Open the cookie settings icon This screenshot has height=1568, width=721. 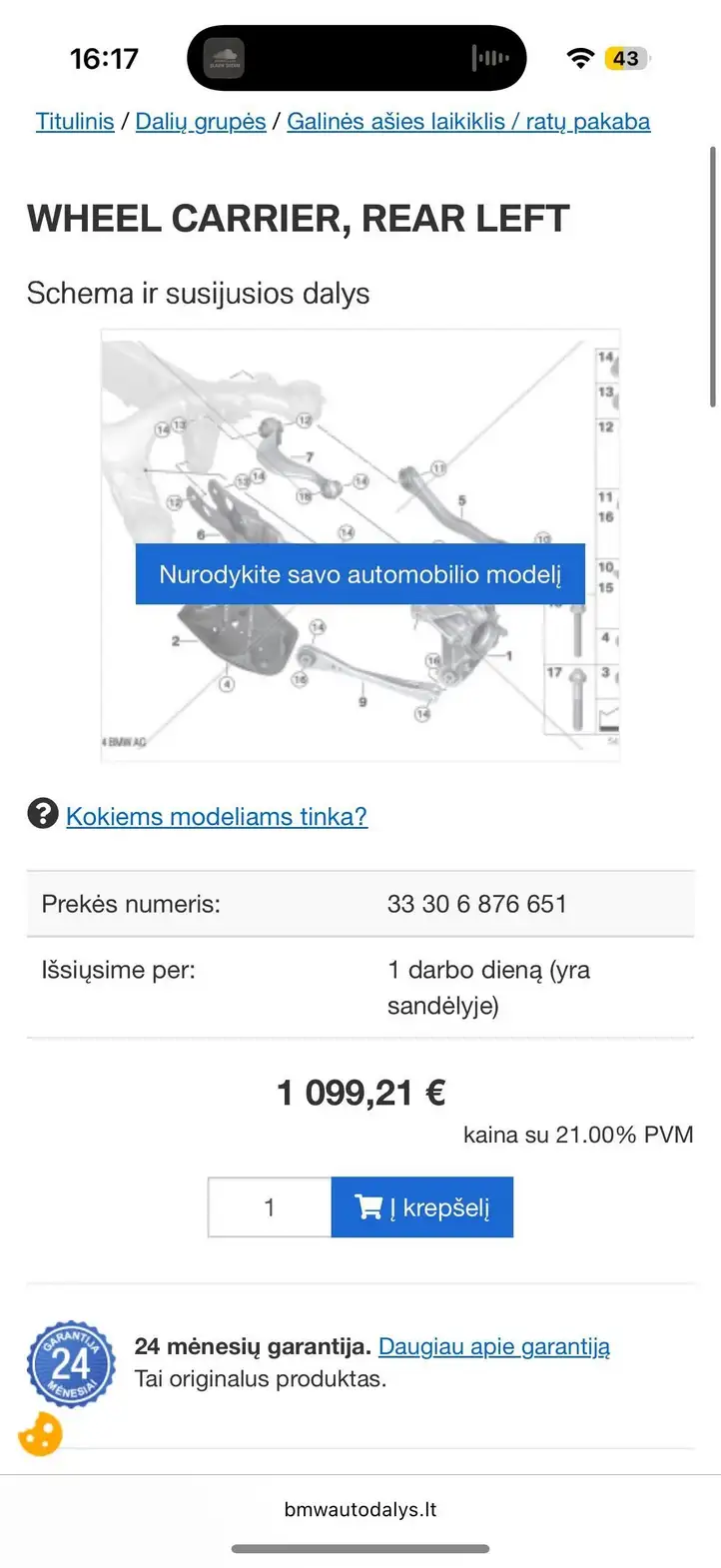(41, 1434)
